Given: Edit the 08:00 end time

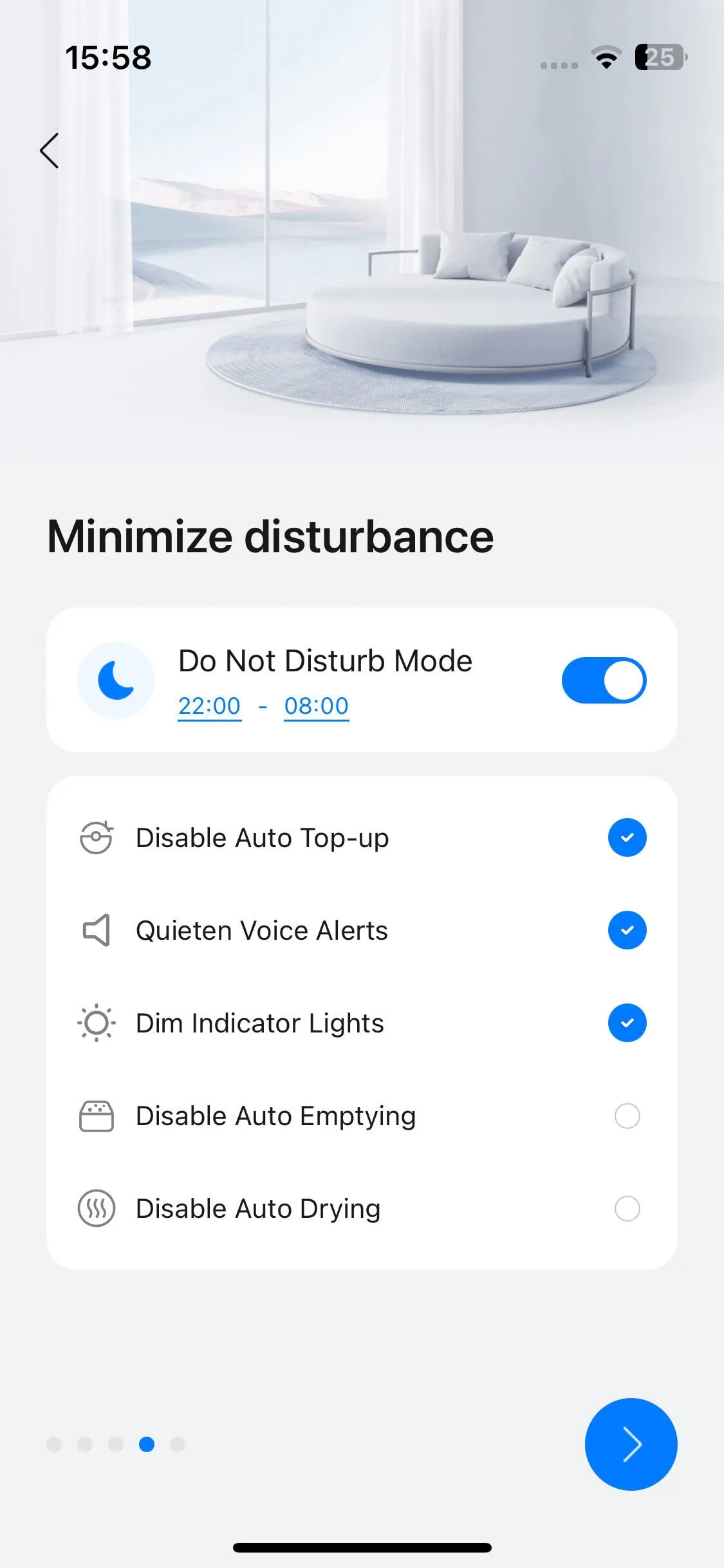Looking at the screenshot, I should click(x=316, y=706).
